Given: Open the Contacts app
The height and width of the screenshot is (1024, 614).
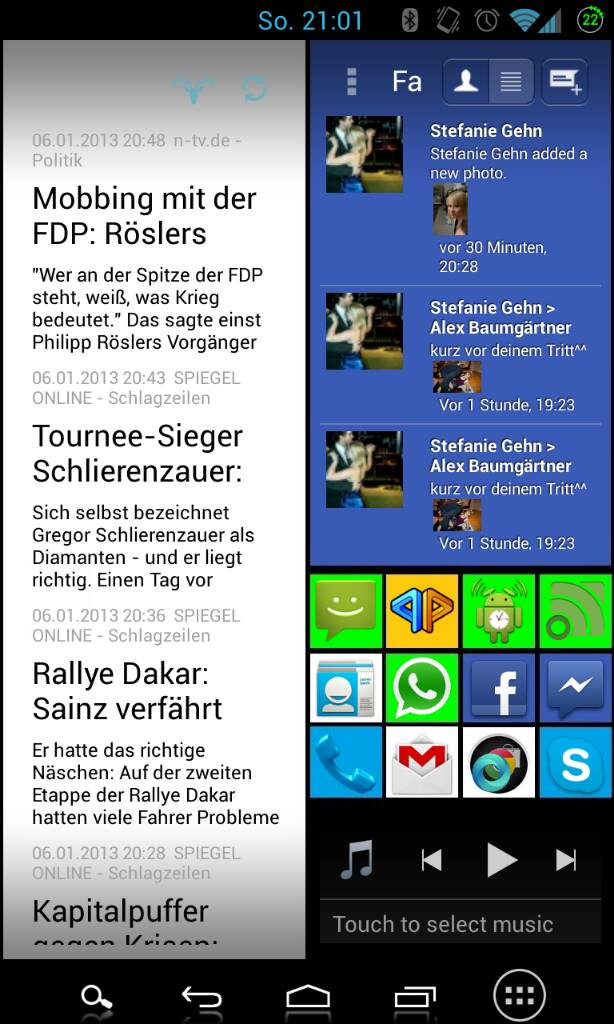Looking at the screenshot, I should click(346, 688).
